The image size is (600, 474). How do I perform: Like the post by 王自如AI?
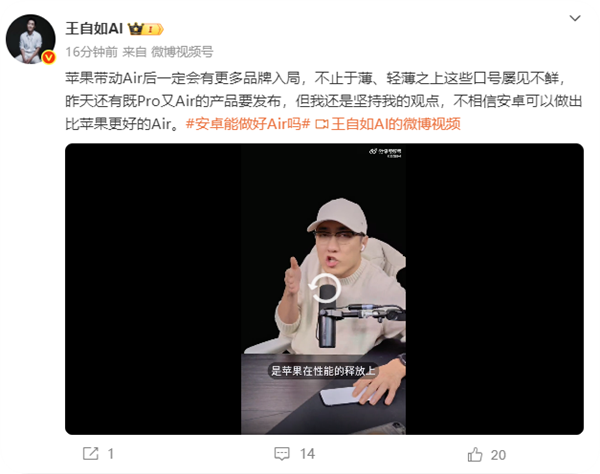coord(487,454)
